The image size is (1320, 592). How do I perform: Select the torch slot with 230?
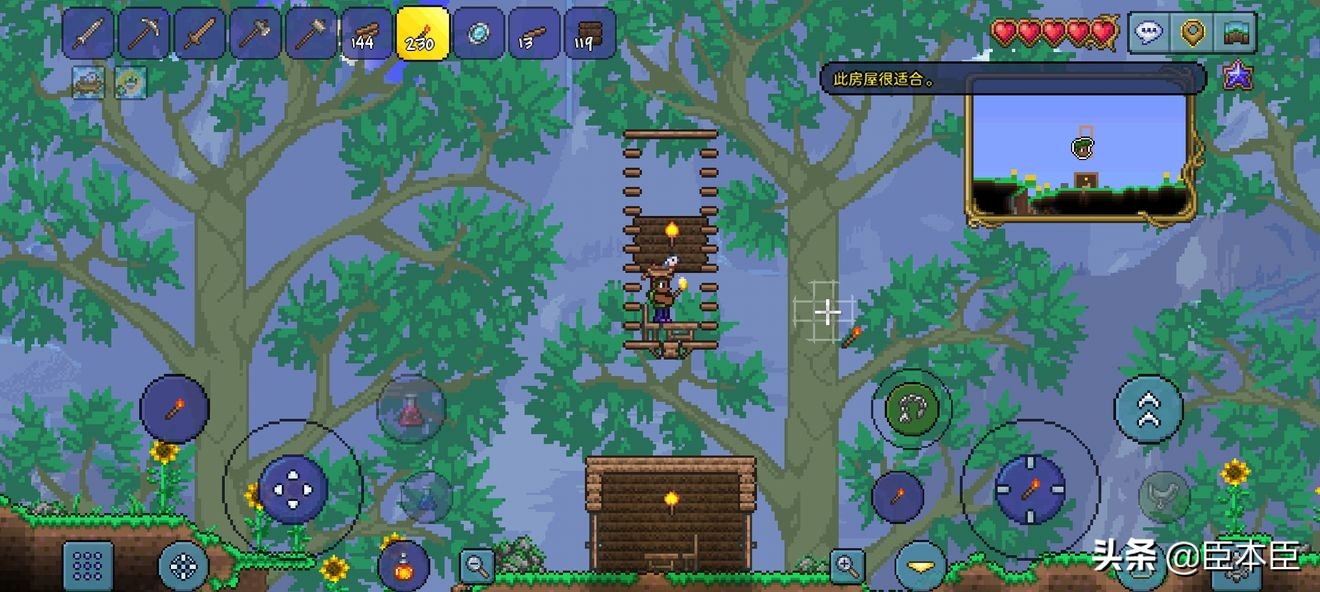pos(422,34)
